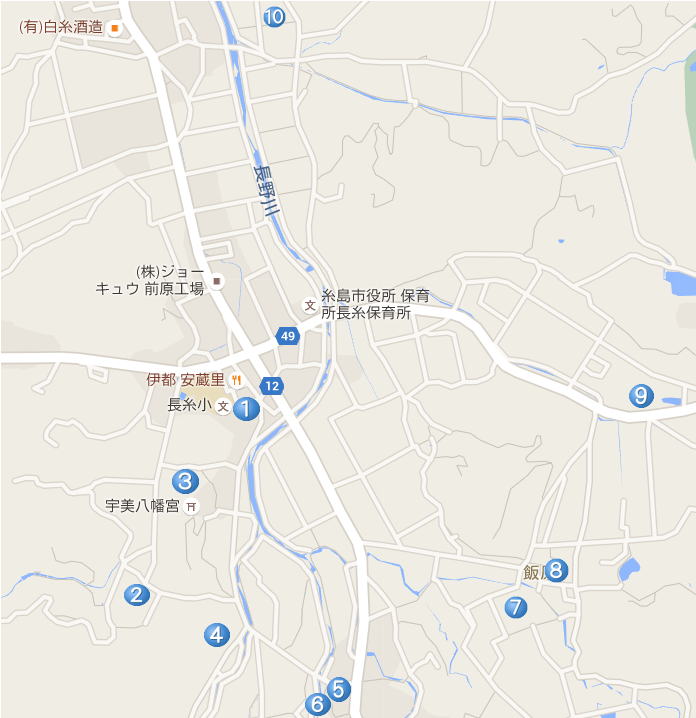This screenshot has height=718, width=696.
Task: Select map marker number 8
Action: (x=556, y=571)
